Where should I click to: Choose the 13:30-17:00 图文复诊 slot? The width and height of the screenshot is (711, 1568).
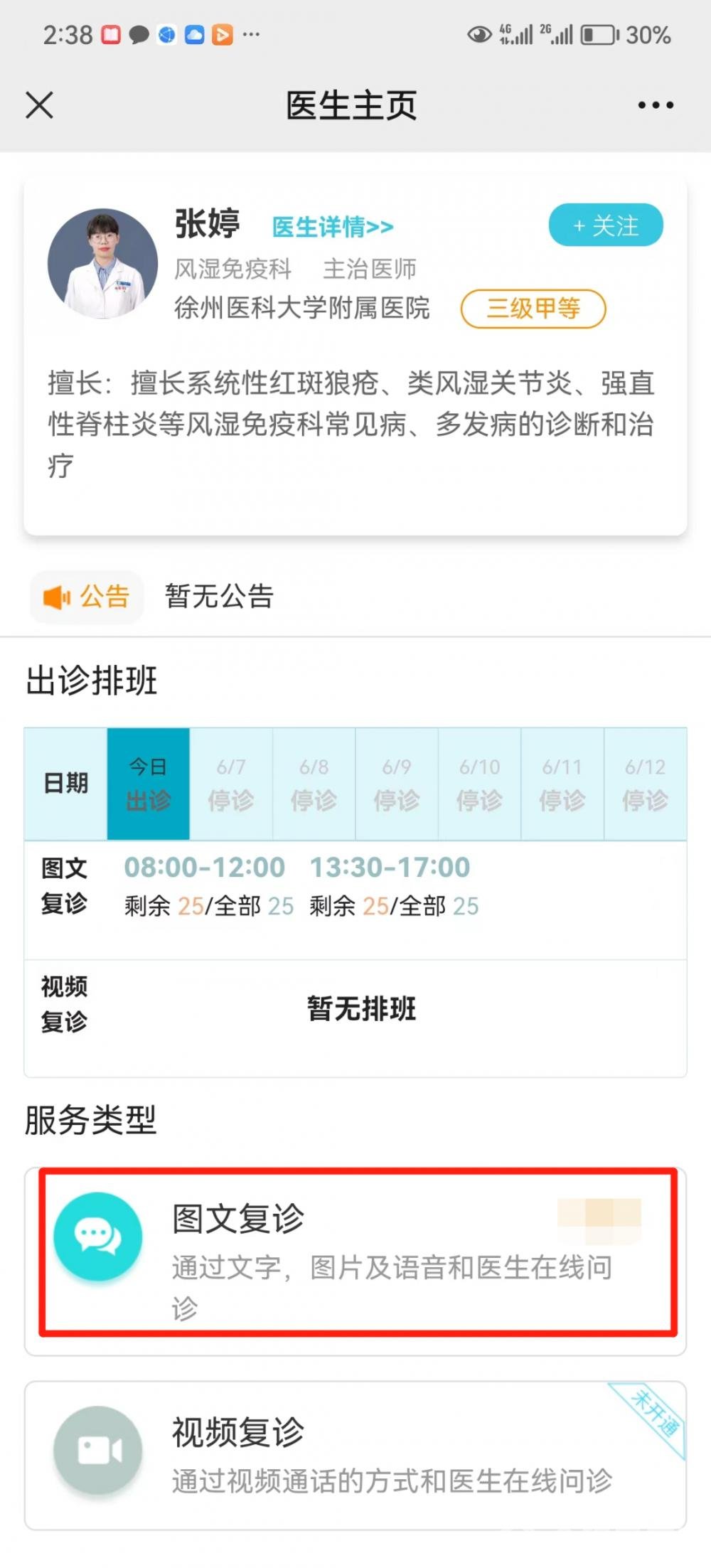coord(394,886)
